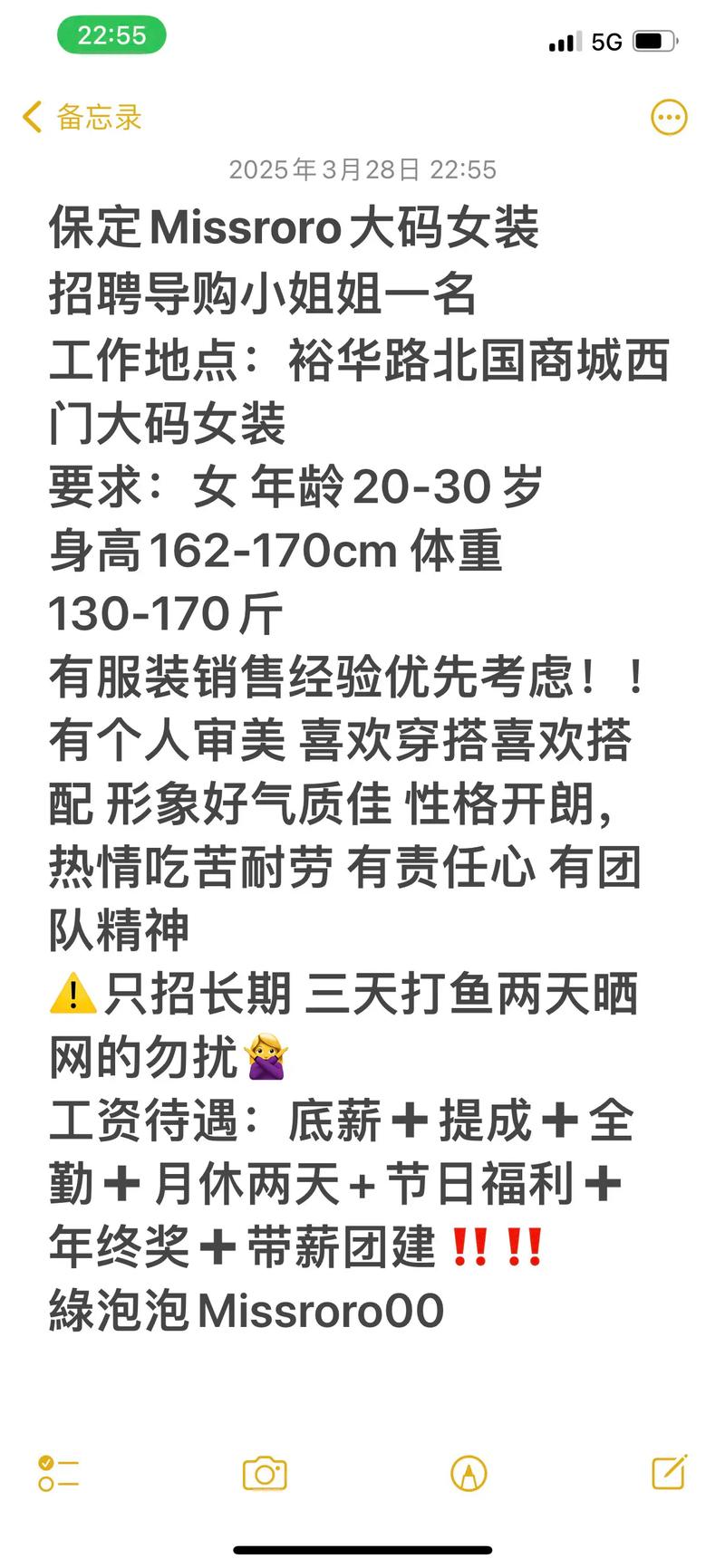Compose a new note
The width and height of the screenshot is (725, 1568).
pyautogui.click(x=669, y=1472)
